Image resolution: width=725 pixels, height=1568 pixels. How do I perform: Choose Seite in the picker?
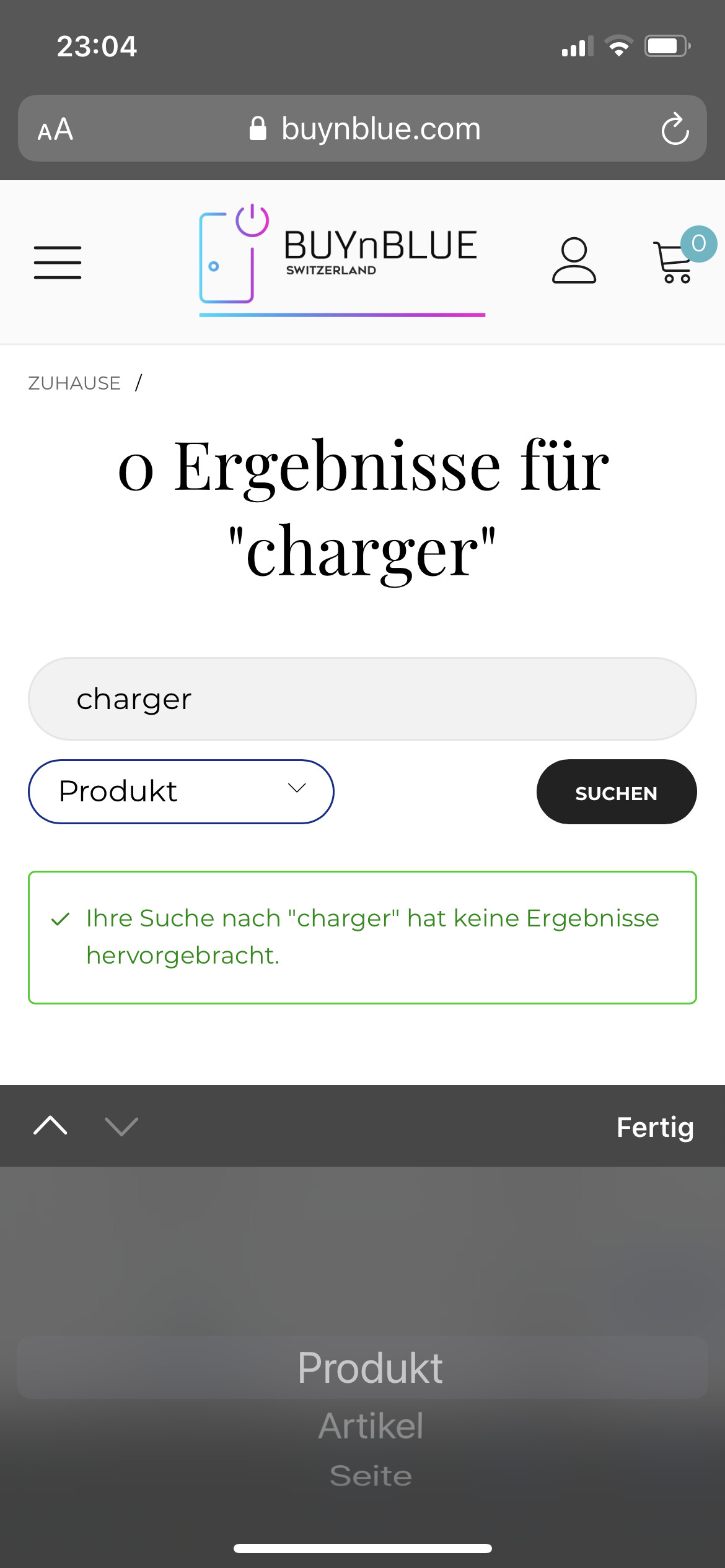[x=371, y=1476]
